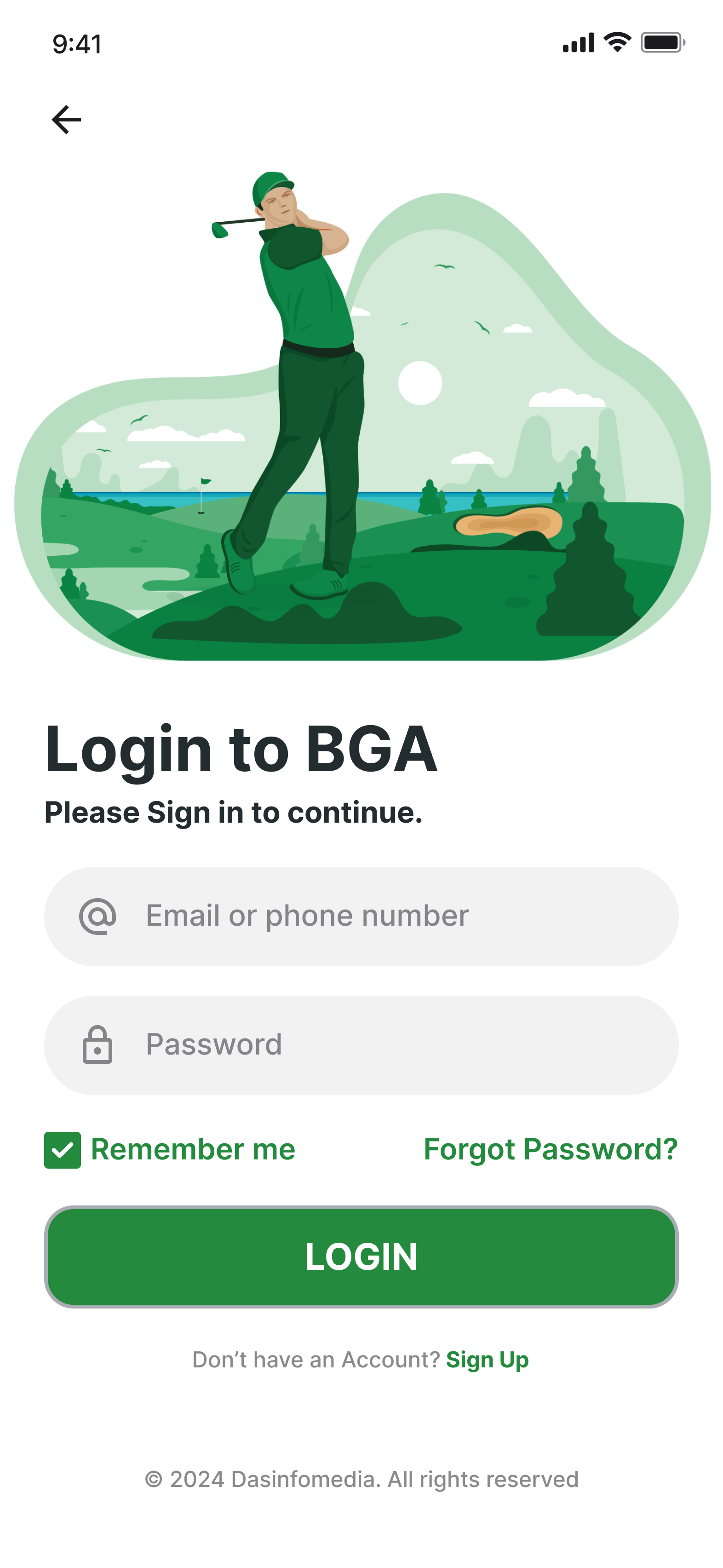The height and width of the screenshot is (1568, 723).
Task: Select the email or phone number field
Action: pyautogui.click(x=361, y=916)
